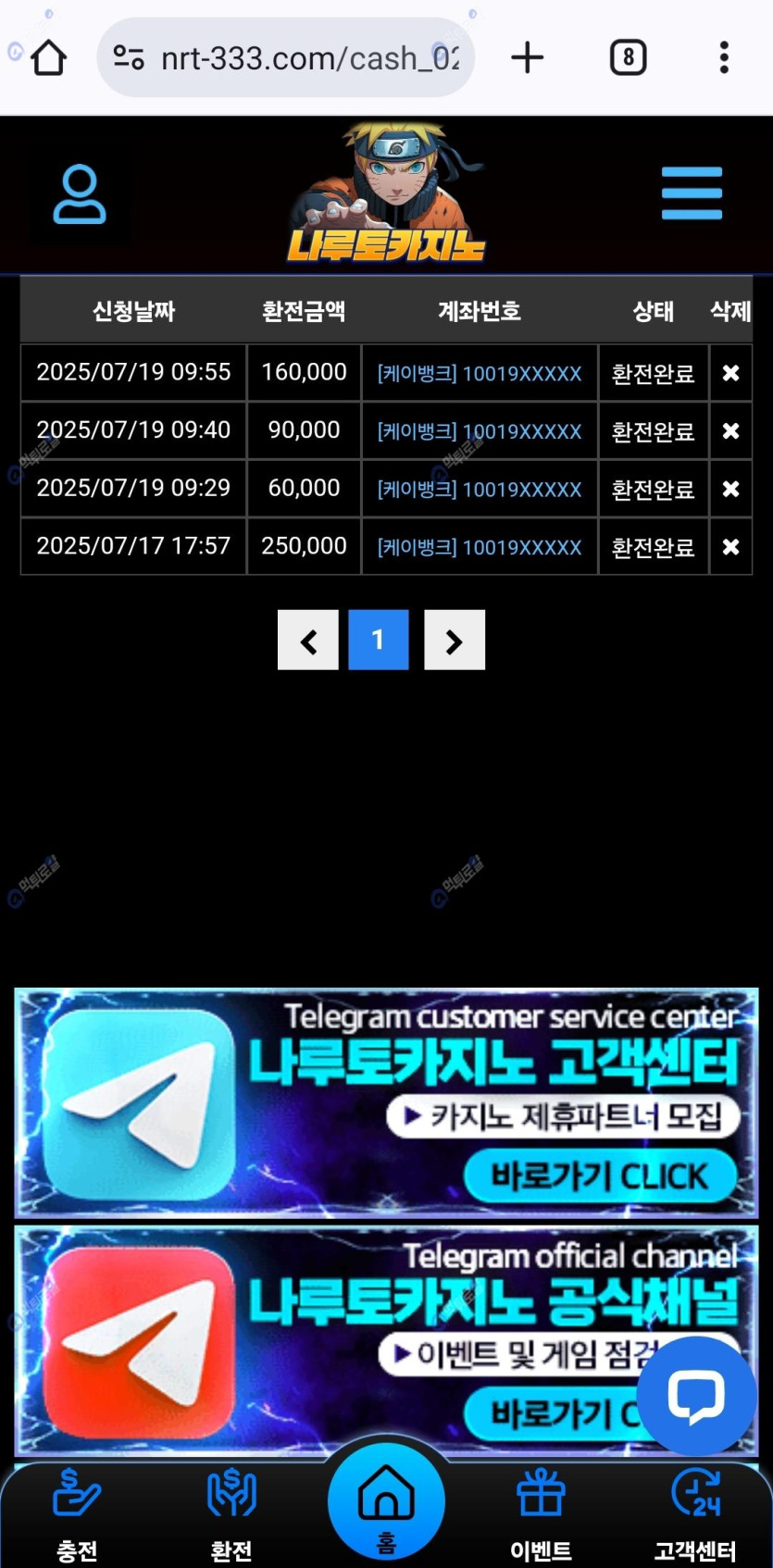Go to the next page arrow

point(454,640)
